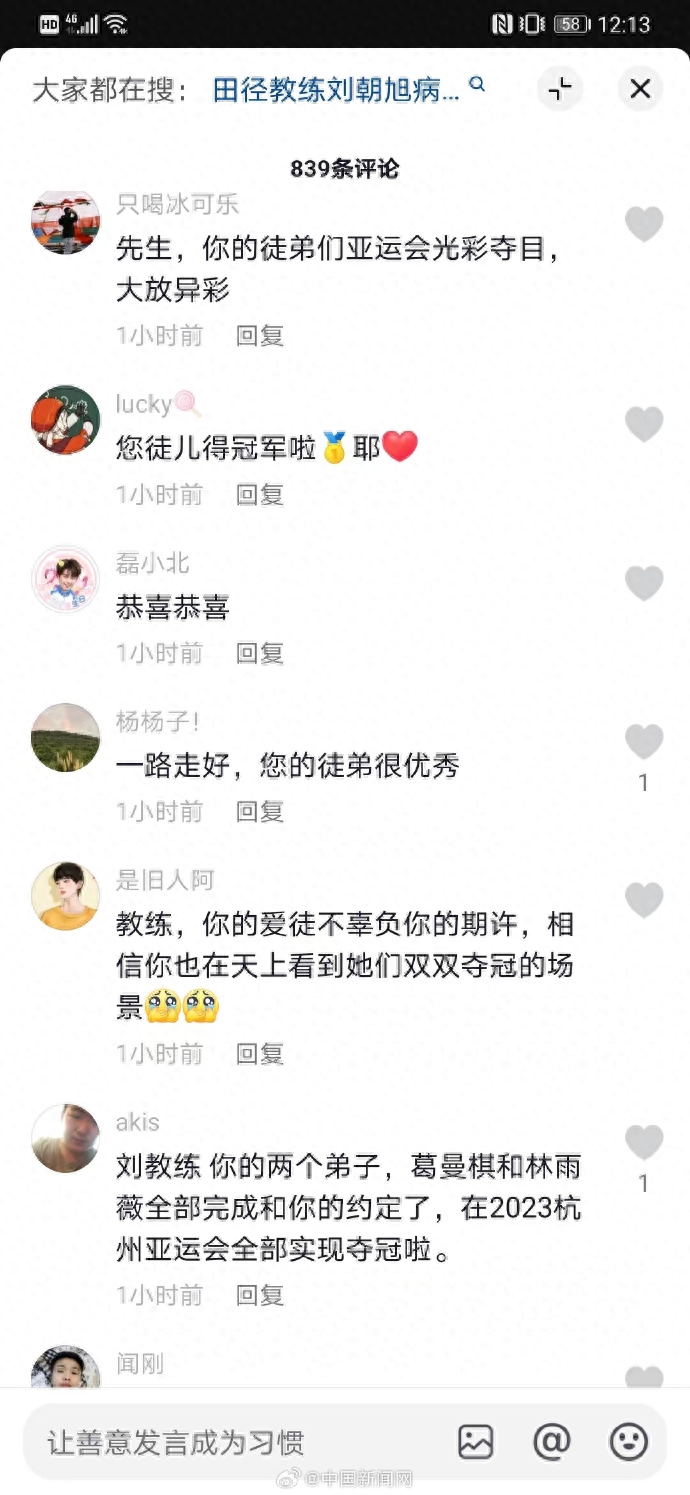The image size is (690, 1495).
Task: Reply to lucky's comment
Action: coord(260,494)
